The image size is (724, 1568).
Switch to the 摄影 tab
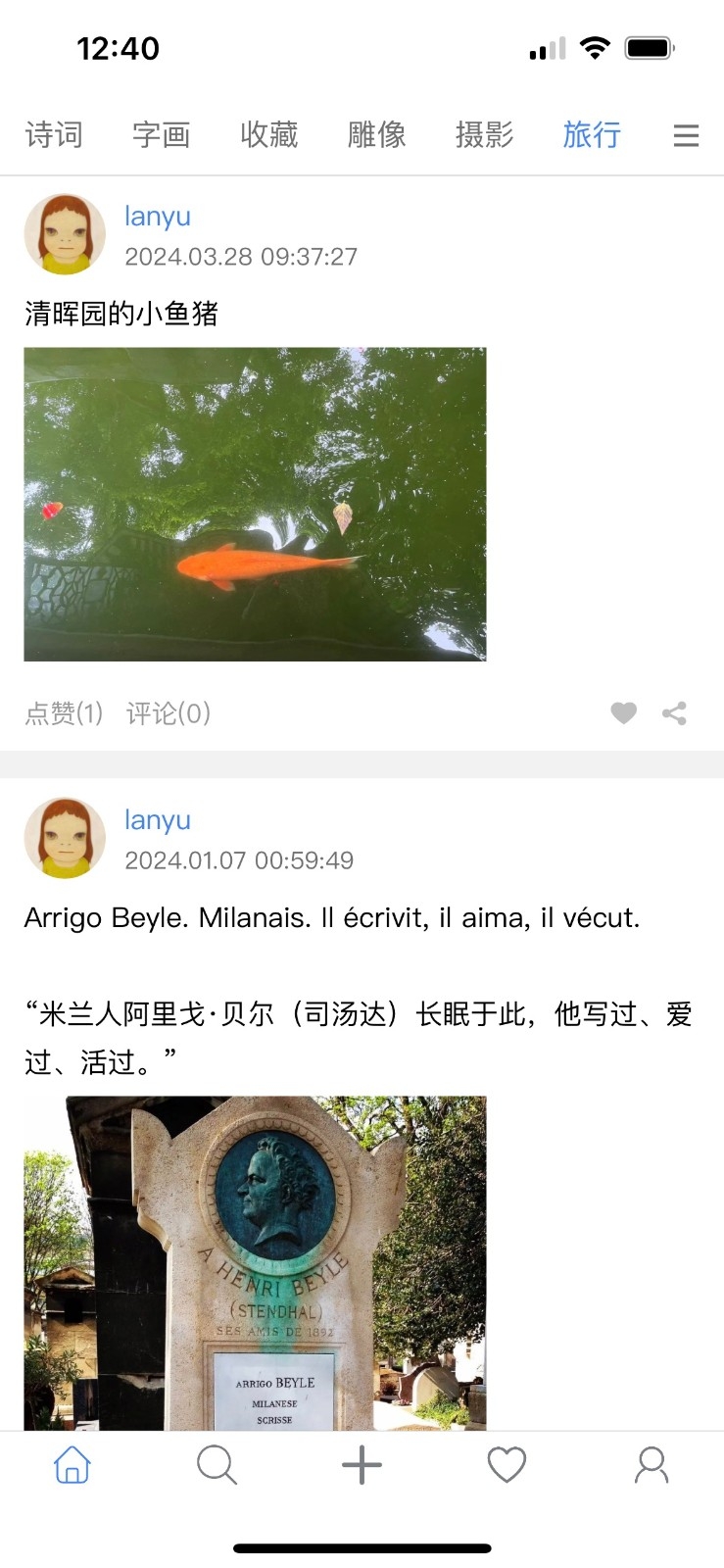pos(484,135)
